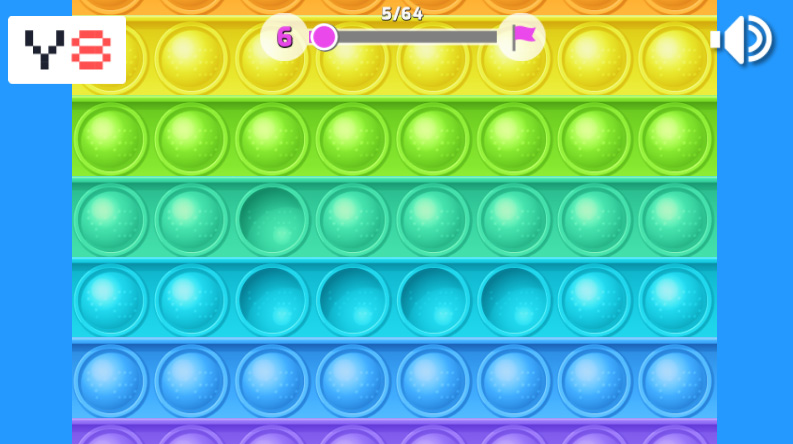This screenshot has height=444, width=793.
Task: Pop the leftmost blue bubble
Action: click(110, 381)
